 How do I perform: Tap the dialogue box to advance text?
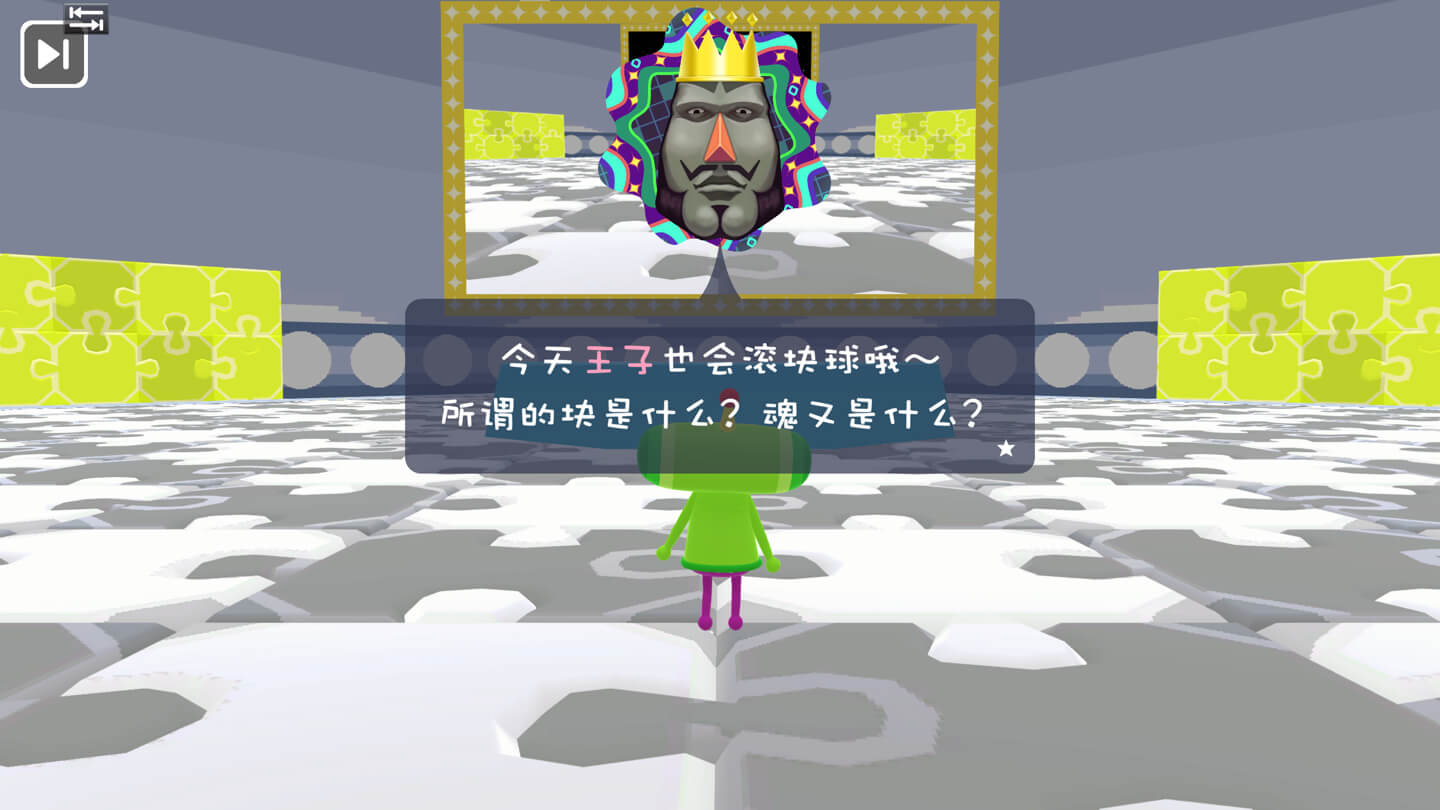click(x=719, y=386)
